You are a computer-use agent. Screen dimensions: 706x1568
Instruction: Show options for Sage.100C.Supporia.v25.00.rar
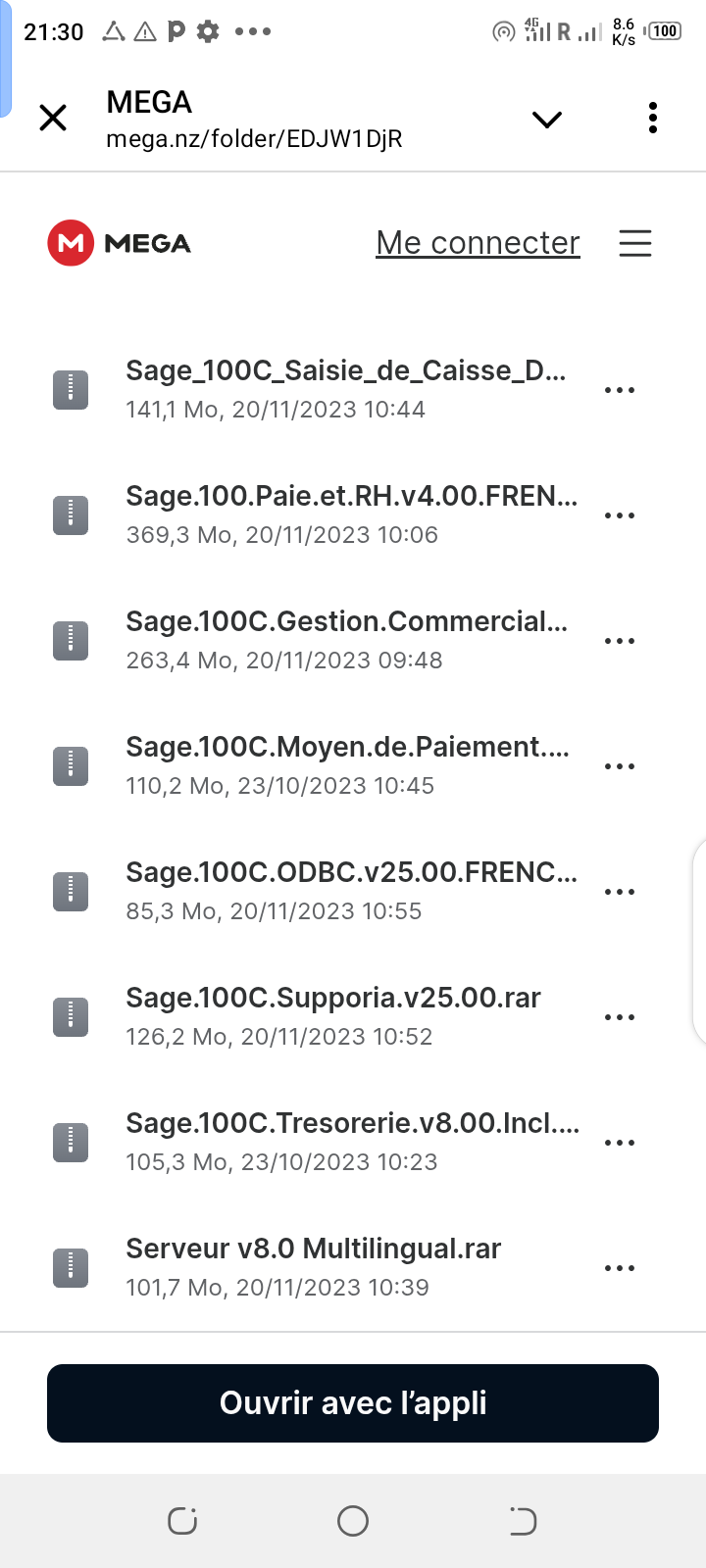[x=620, y=1017]
